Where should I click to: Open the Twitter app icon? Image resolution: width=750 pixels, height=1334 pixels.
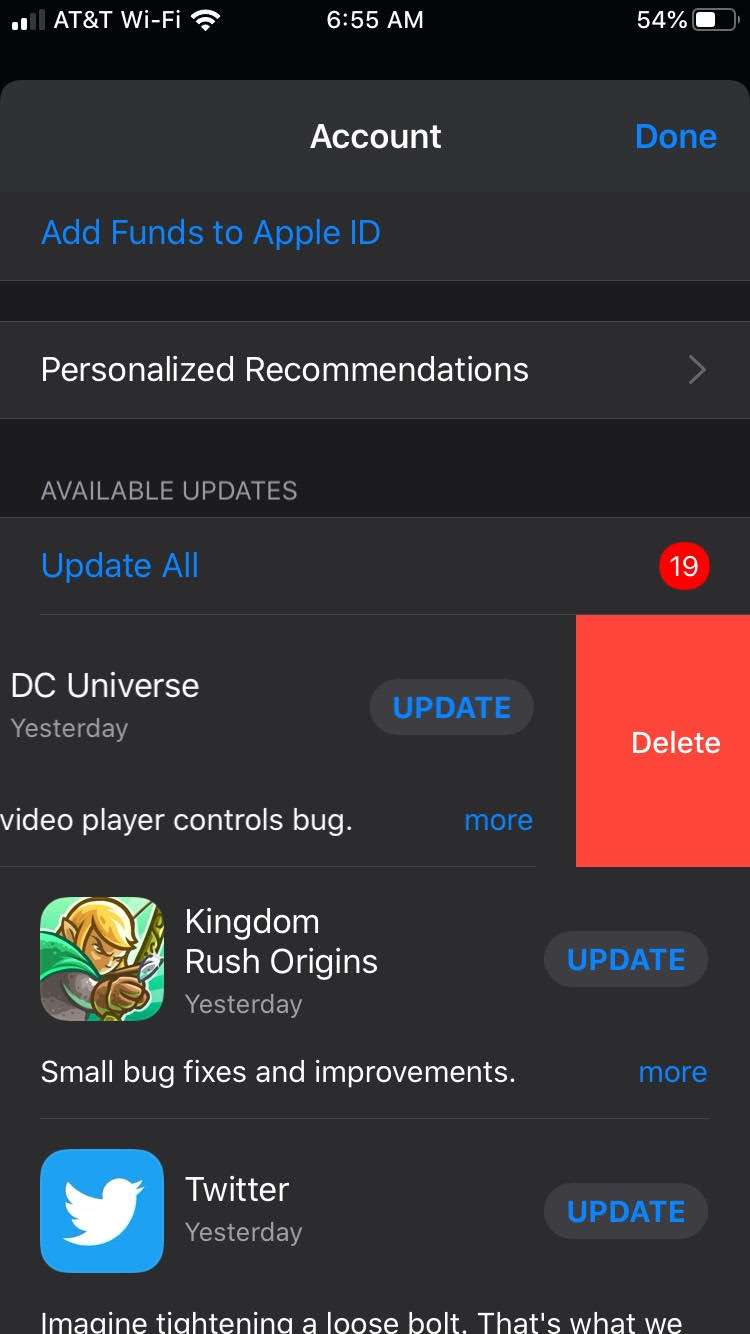coord(102,1211)
